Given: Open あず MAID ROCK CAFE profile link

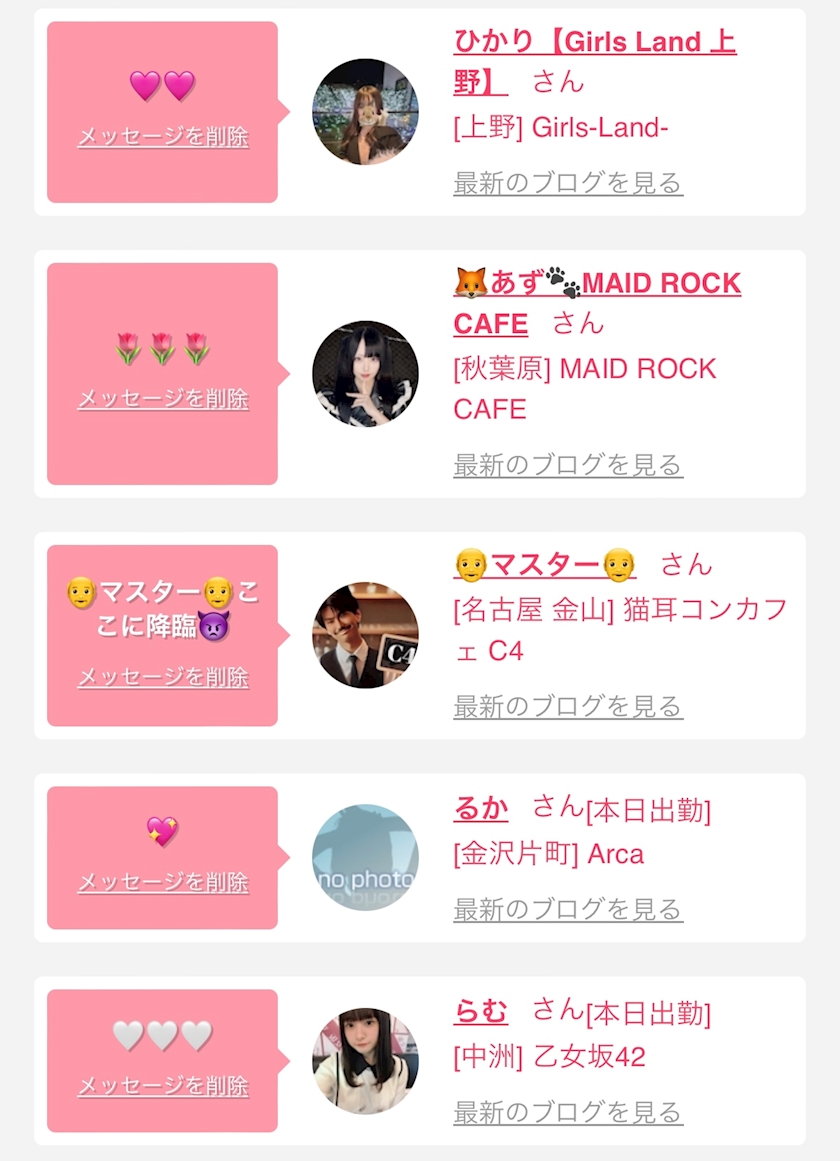Looking at the screenshot, I should pyautogui.click(x=597, y=303).
